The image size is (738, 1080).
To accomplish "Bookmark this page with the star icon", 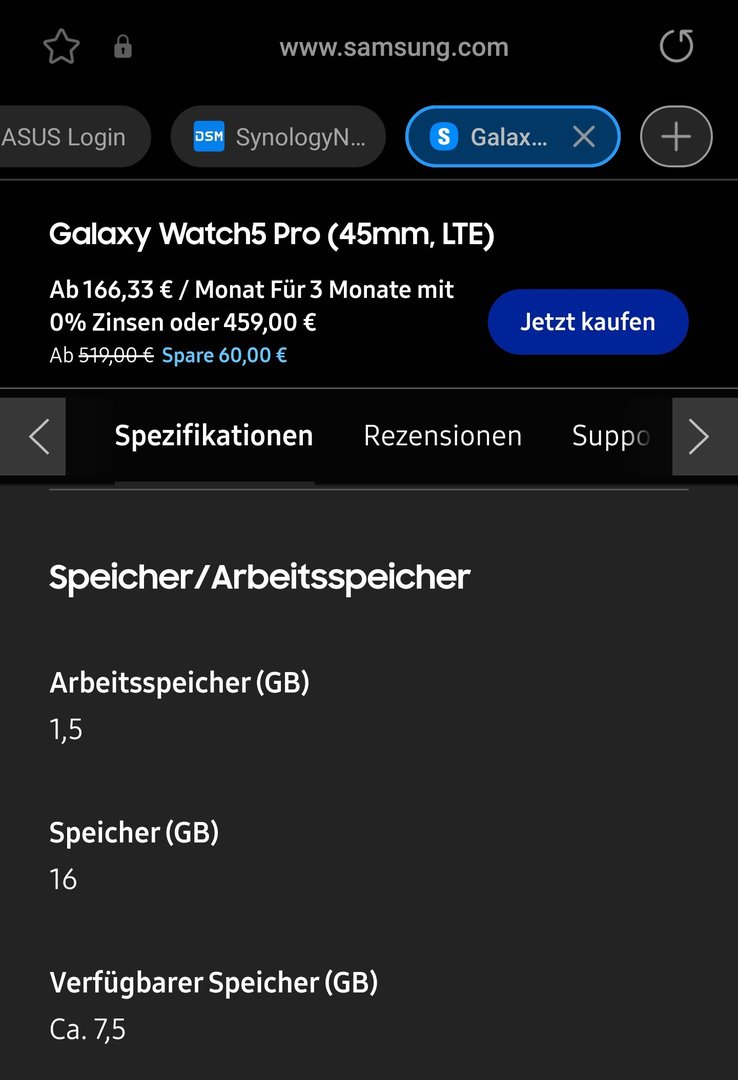I will (x=61, y=47).
